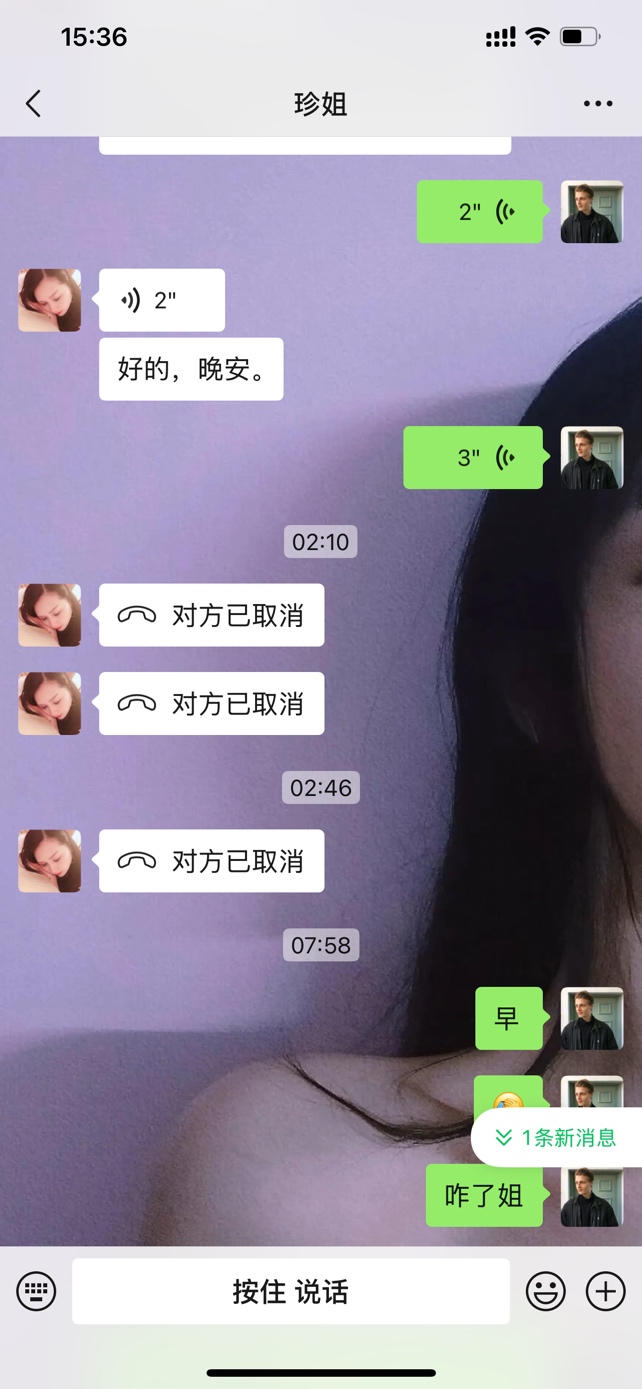Open 珍姐's avatar beside 好的，晚安。
This screenshot has height=1389, width=642.
50,300
